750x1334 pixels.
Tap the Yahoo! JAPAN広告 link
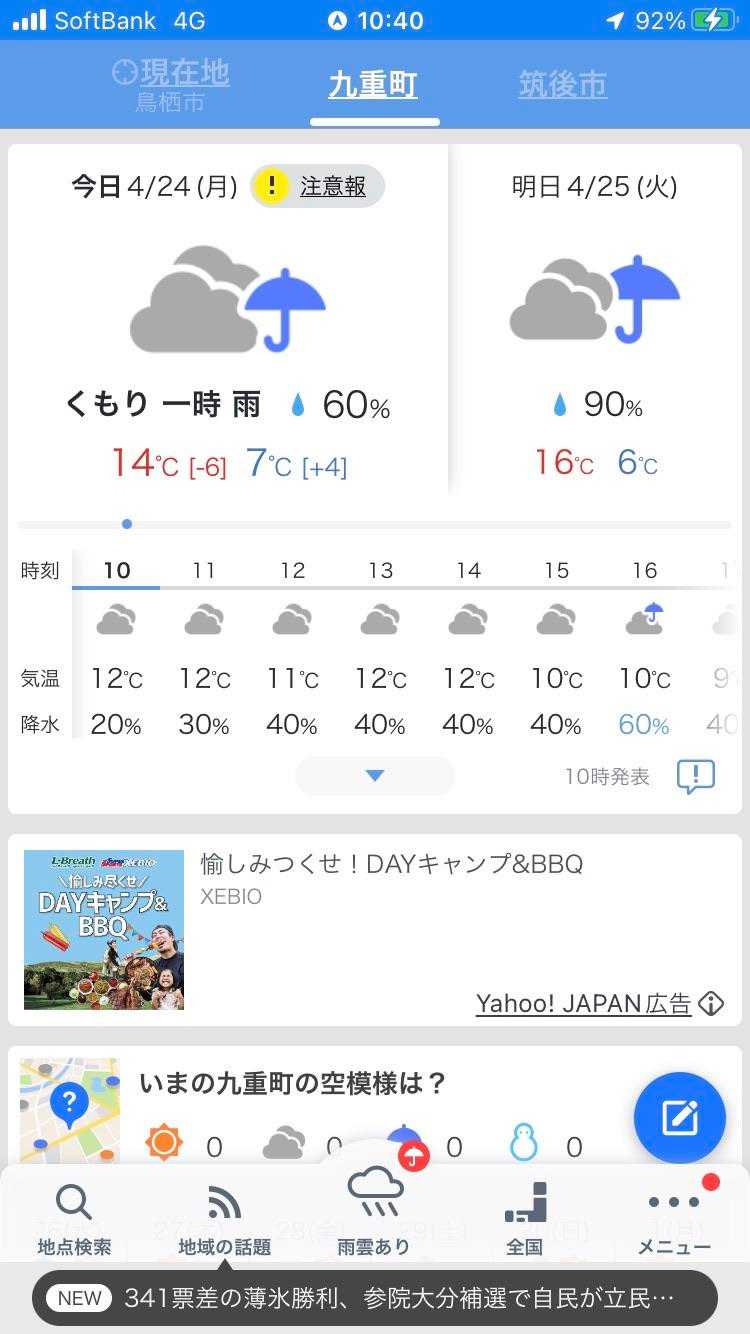click(583, 1004)
